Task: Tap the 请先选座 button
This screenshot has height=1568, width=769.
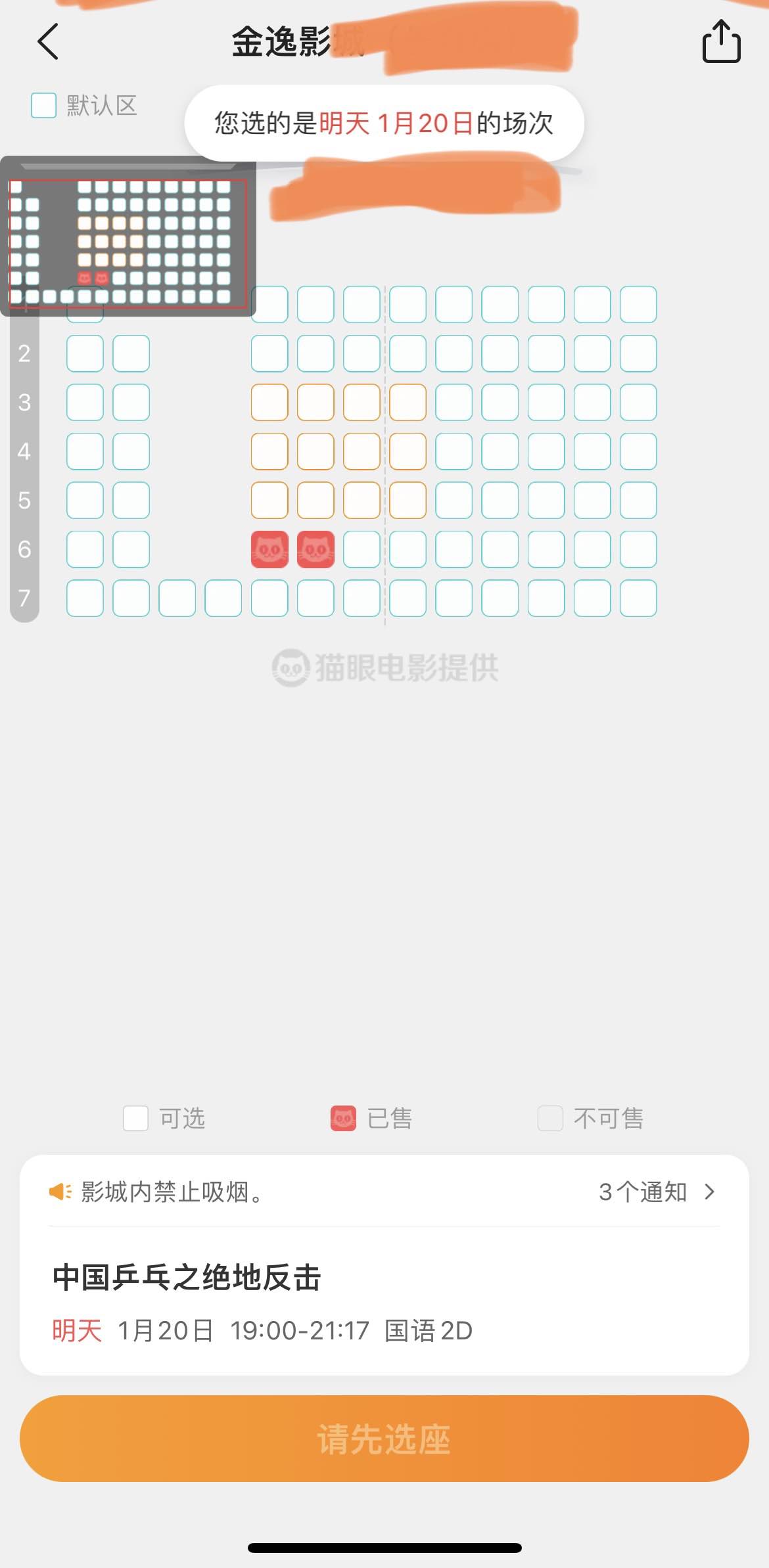Action: tap(384, 1439)
